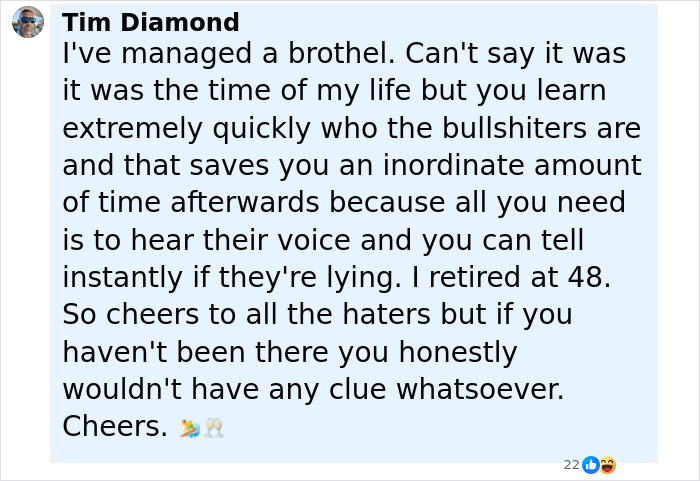Image resolution: width=700 pixels, height=481 pixels.
Task: Open Tim Diamond's profile picture
Action: point(28,22)
